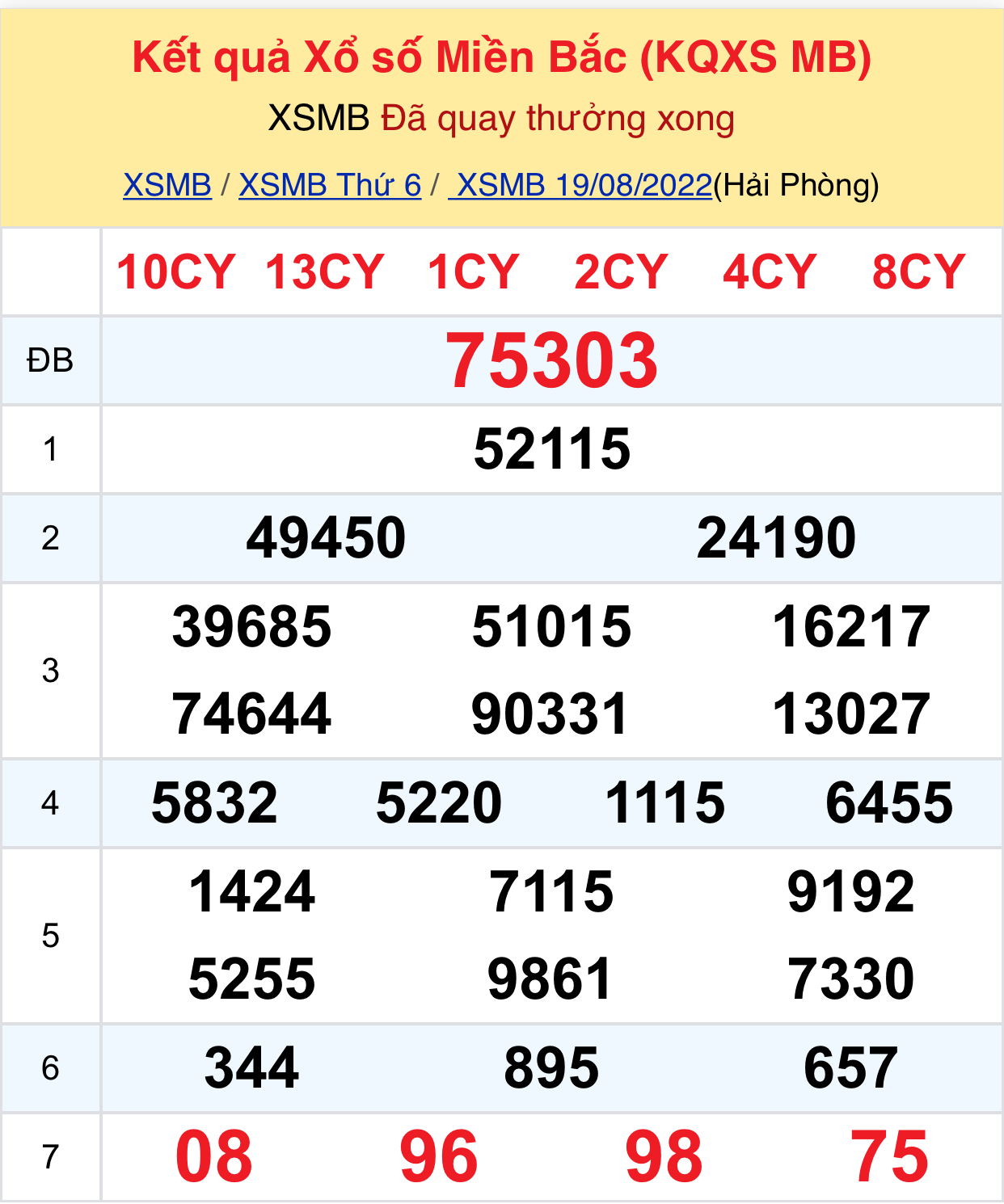Select the 1CY column header
The image size is (1004, 1204).
473,272
